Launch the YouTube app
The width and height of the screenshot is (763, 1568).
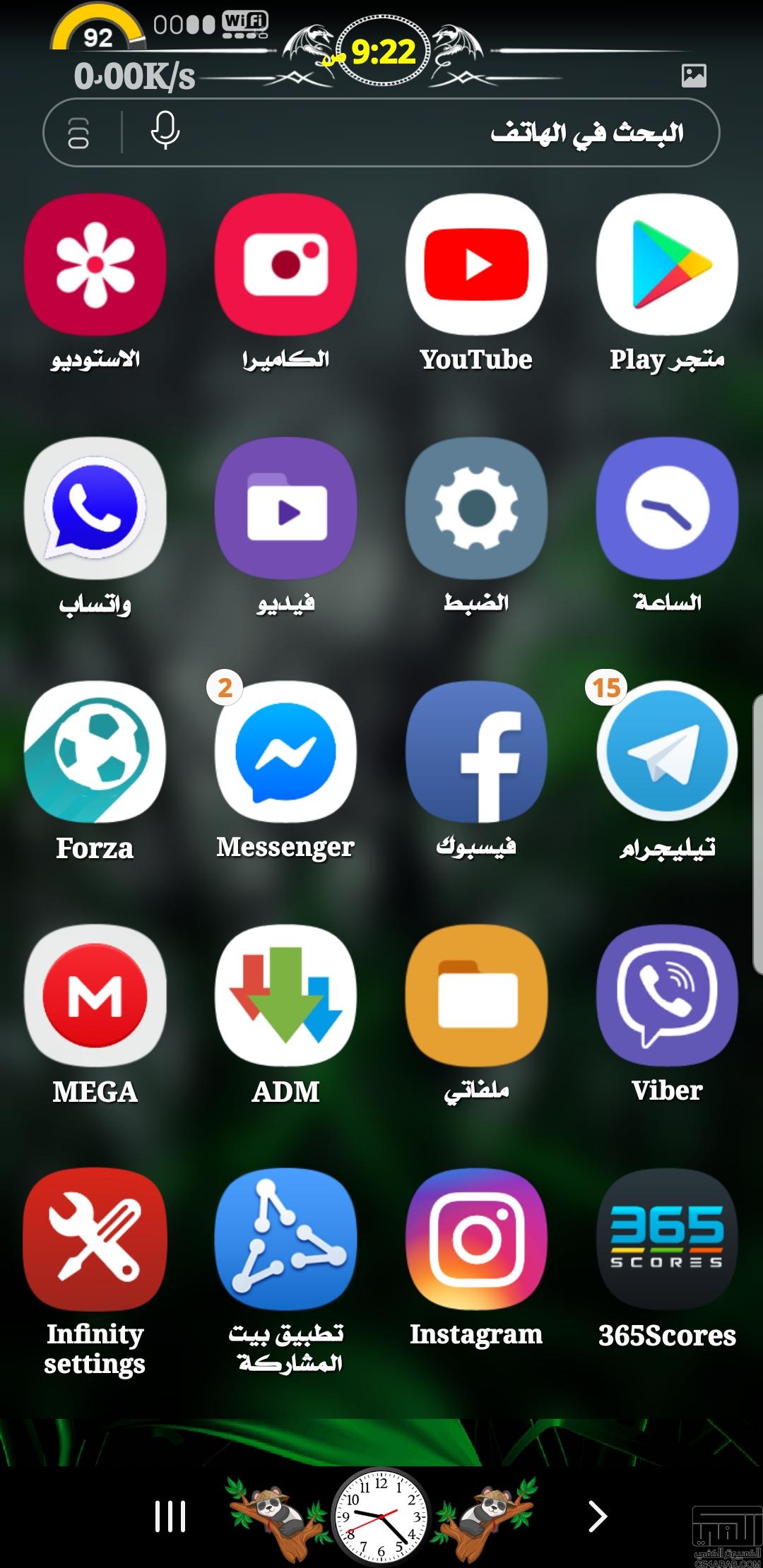click(476, 264)
